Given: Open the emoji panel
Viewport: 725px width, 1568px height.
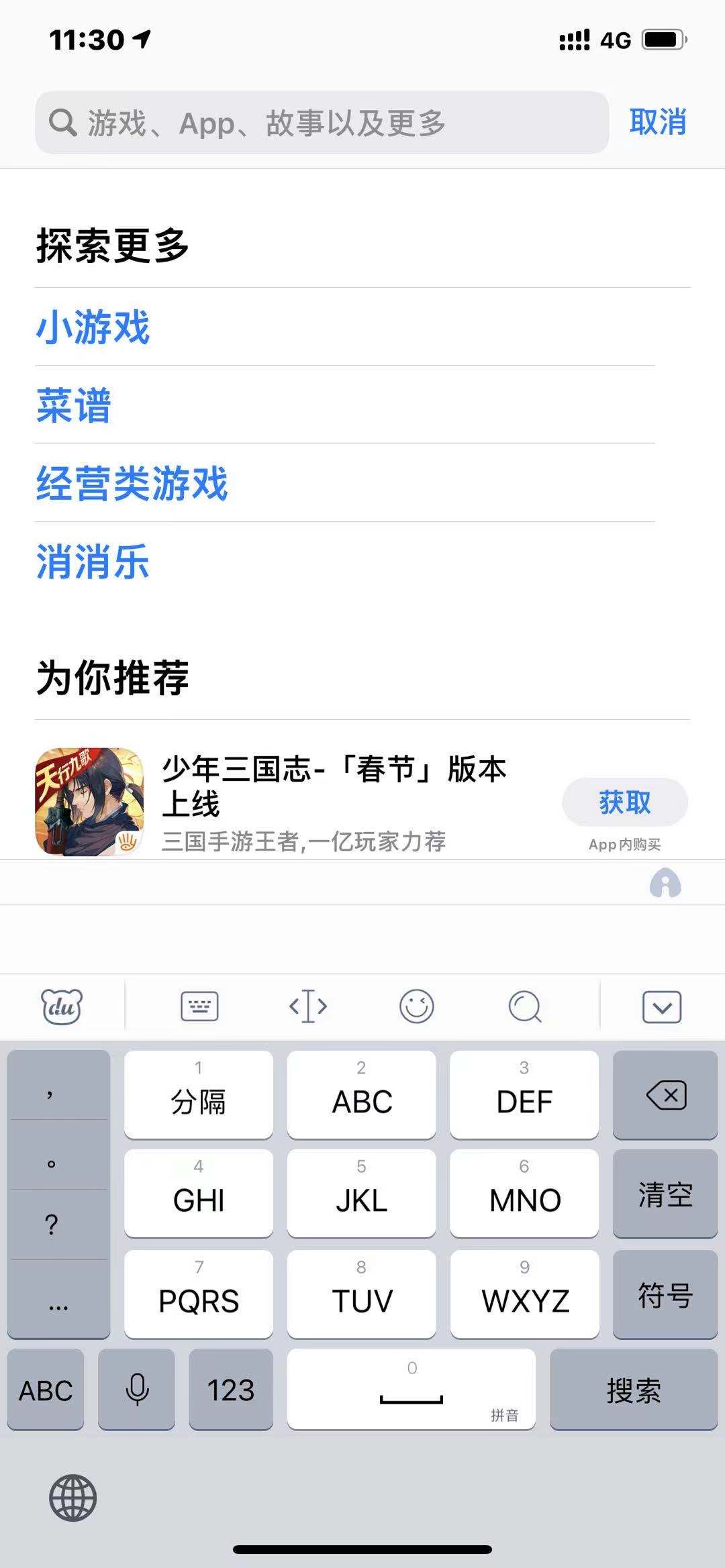Looking at the screenshot, I should (417, 1006).
